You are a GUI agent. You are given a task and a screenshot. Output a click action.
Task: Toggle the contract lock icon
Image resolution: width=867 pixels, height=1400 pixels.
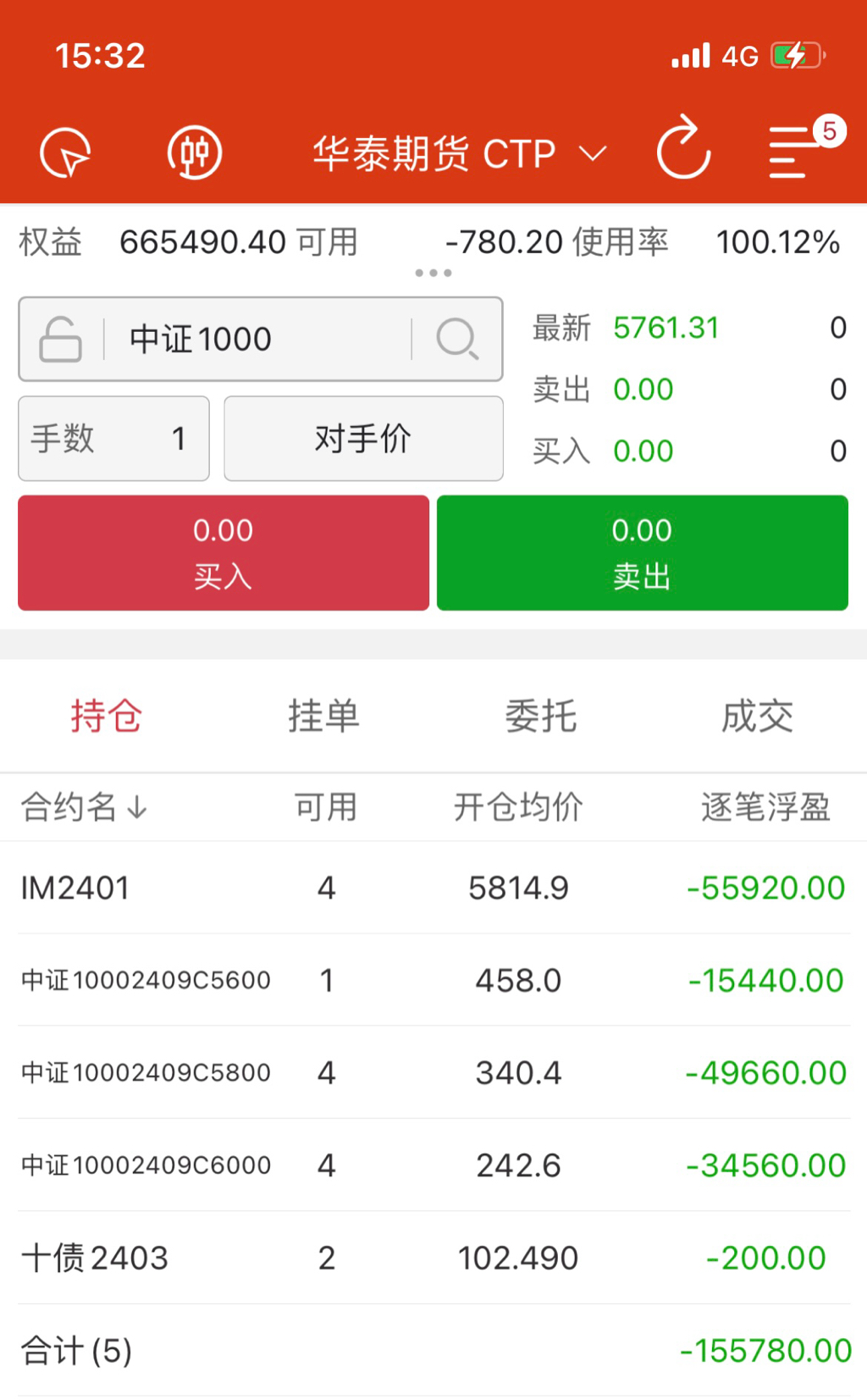coord(61,339)
